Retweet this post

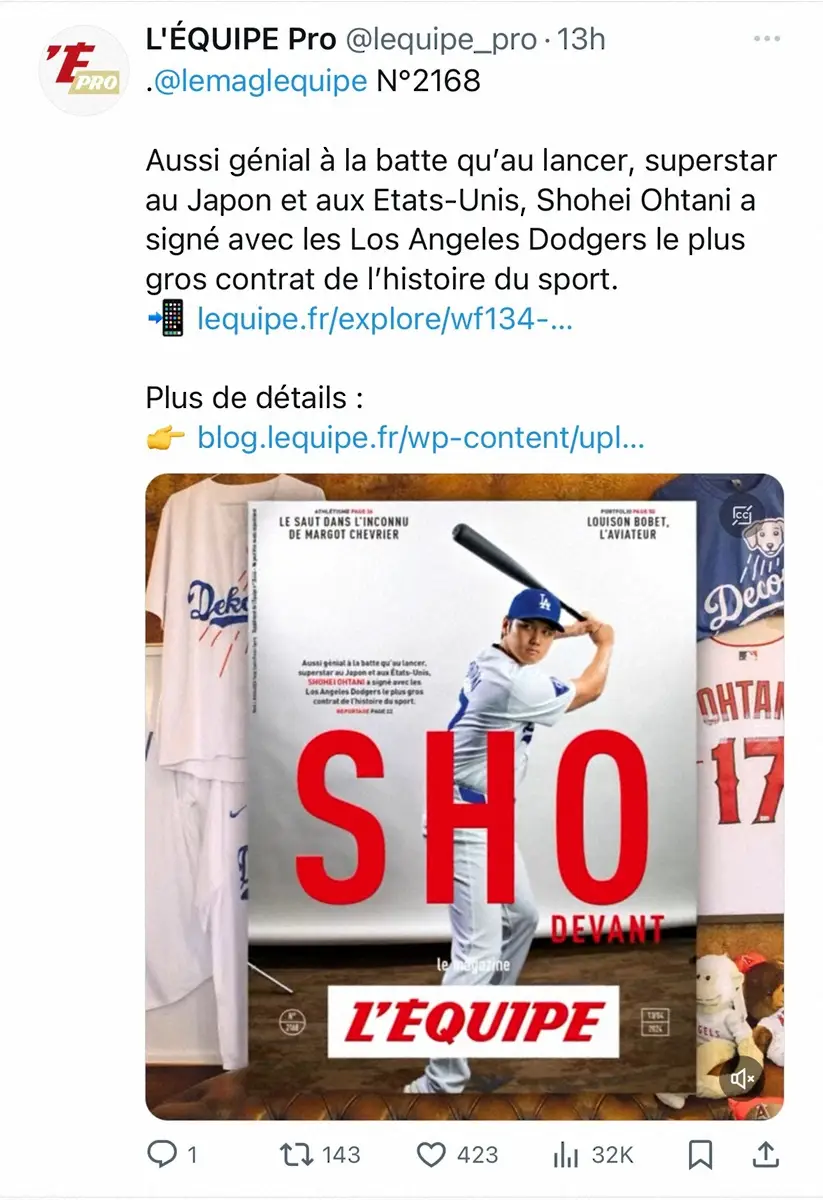pyautogui.click(x=296, y=1155)
